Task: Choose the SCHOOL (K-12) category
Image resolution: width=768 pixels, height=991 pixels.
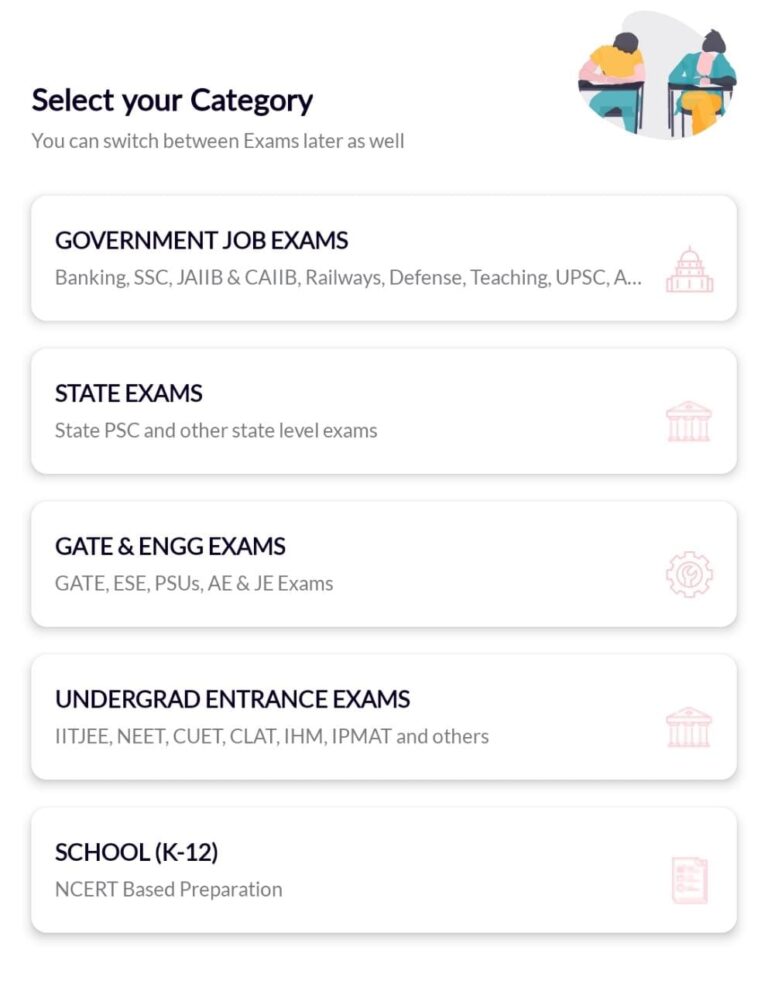Action: [384, 869]
